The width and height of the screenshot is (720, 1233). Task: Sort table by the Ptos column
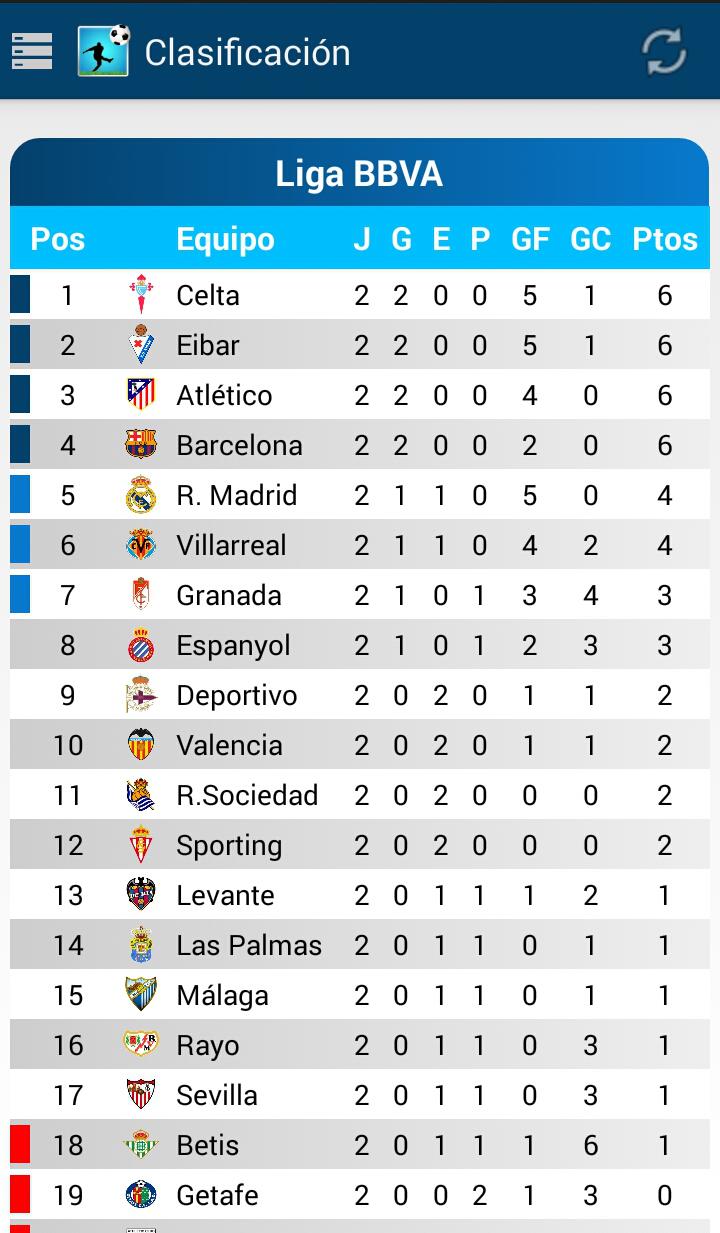click(x=665, y=239)
